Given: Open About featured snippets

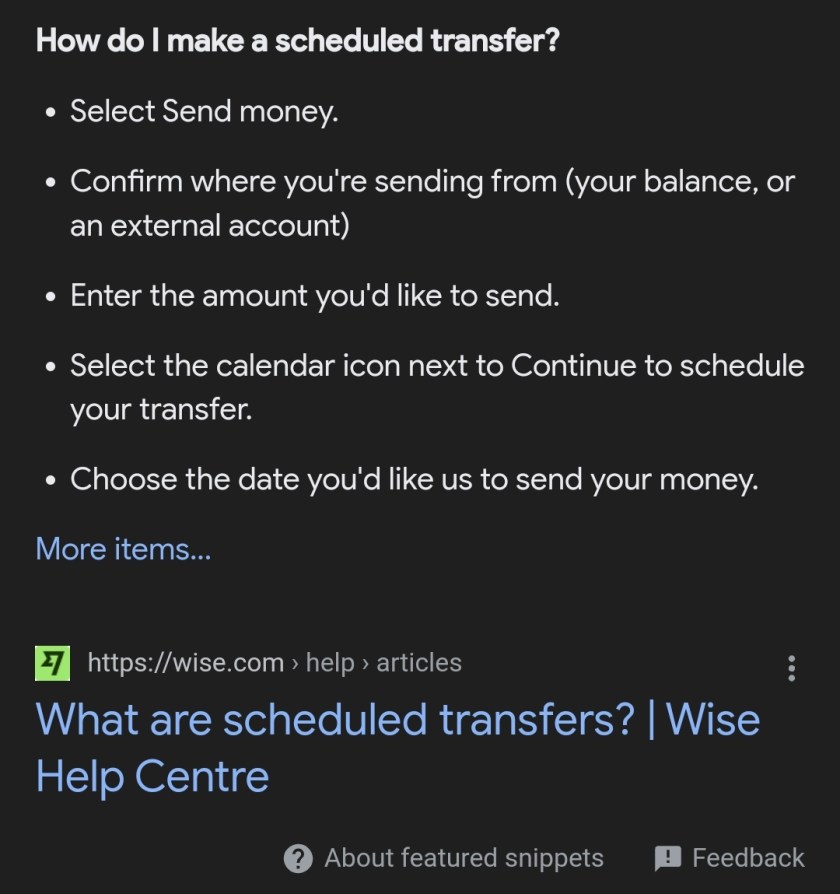Looking at the screenshot, I should tap(444, 858).
